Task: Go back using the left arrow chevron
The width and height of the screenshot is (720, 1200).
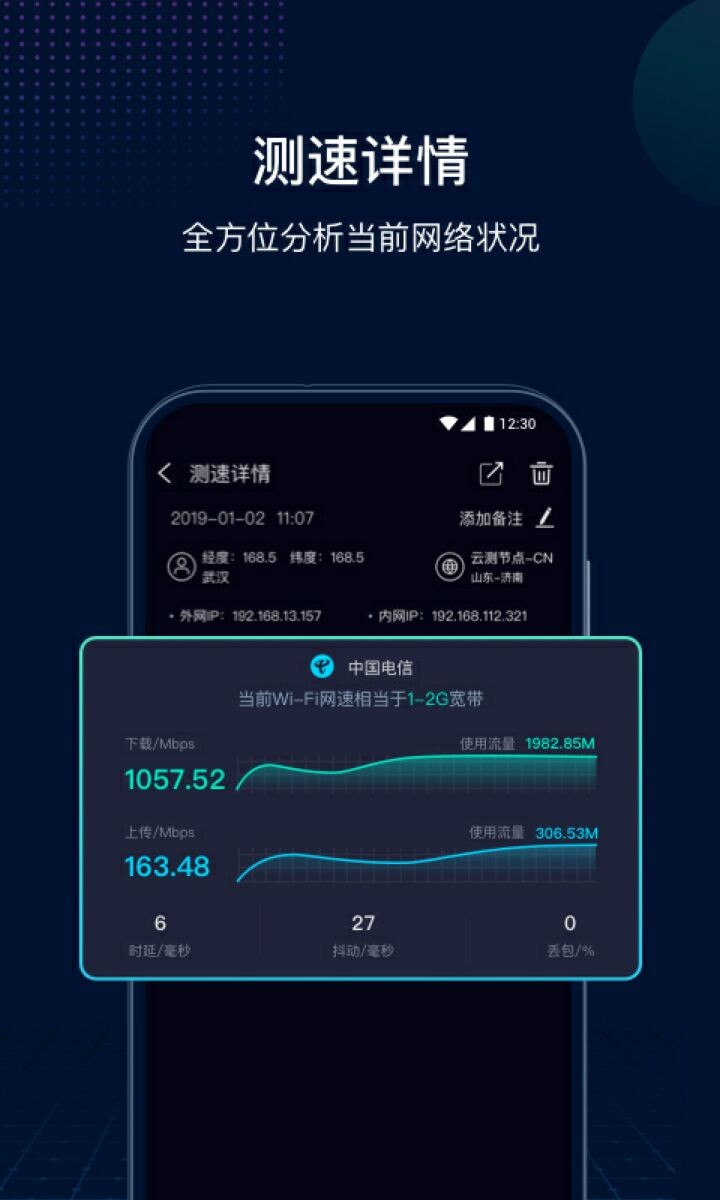Action: coord(165,474)
